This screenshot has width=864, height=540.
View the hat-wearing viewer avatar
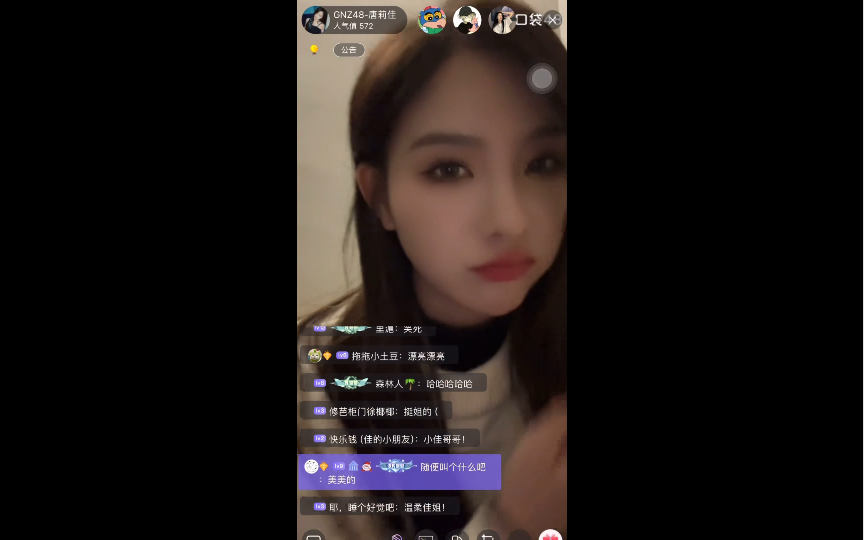pos(467,20)
